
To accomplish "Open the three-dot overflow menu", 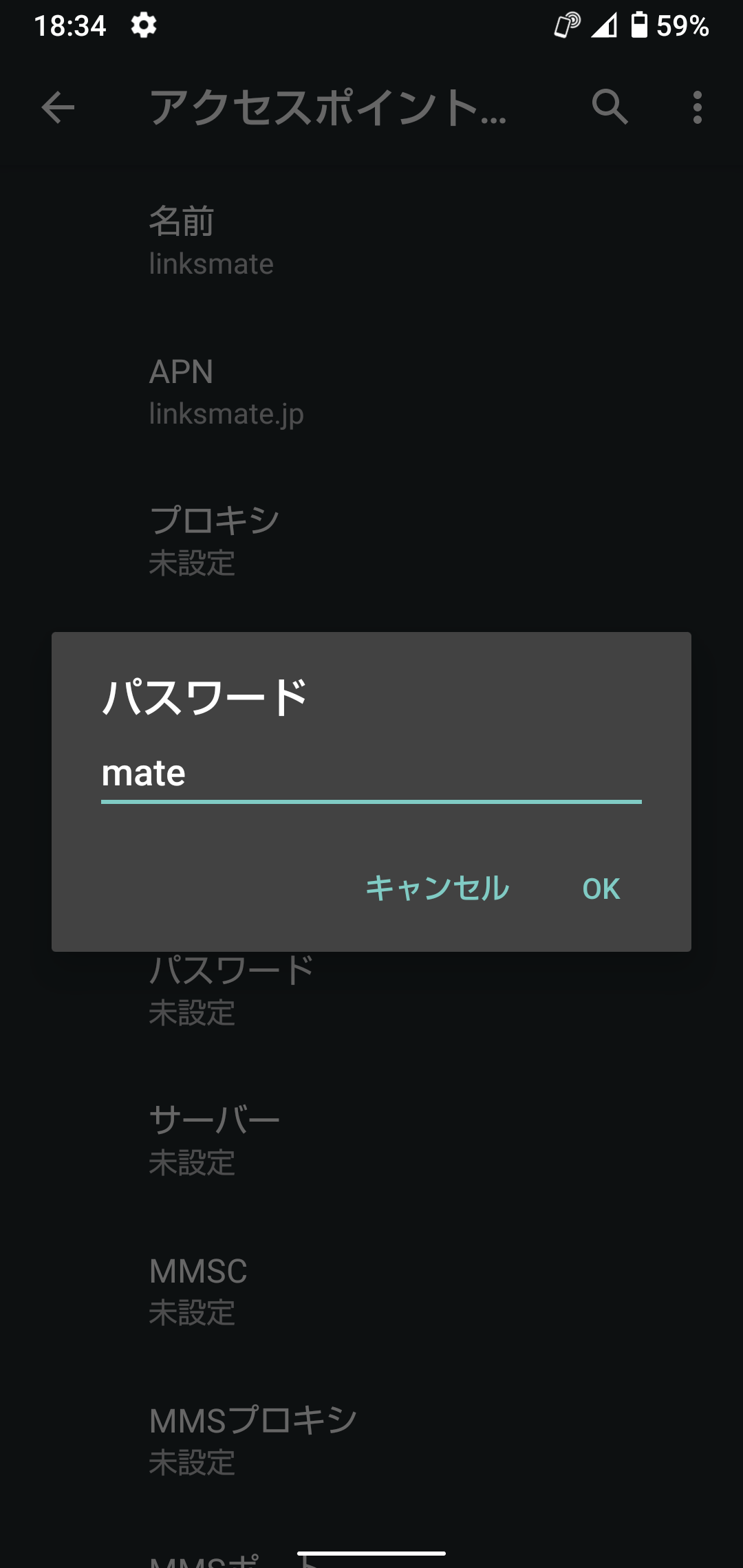I will (697, 108).
